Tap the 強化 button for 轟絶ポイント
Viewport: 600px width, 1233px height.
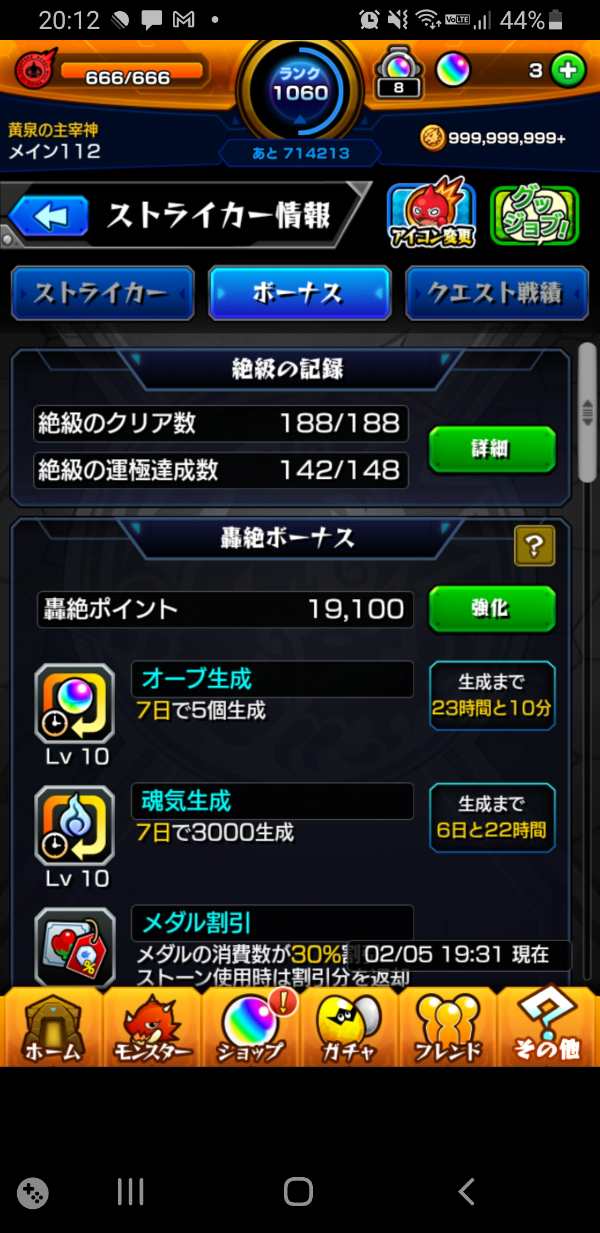click(x=491, y=608)
